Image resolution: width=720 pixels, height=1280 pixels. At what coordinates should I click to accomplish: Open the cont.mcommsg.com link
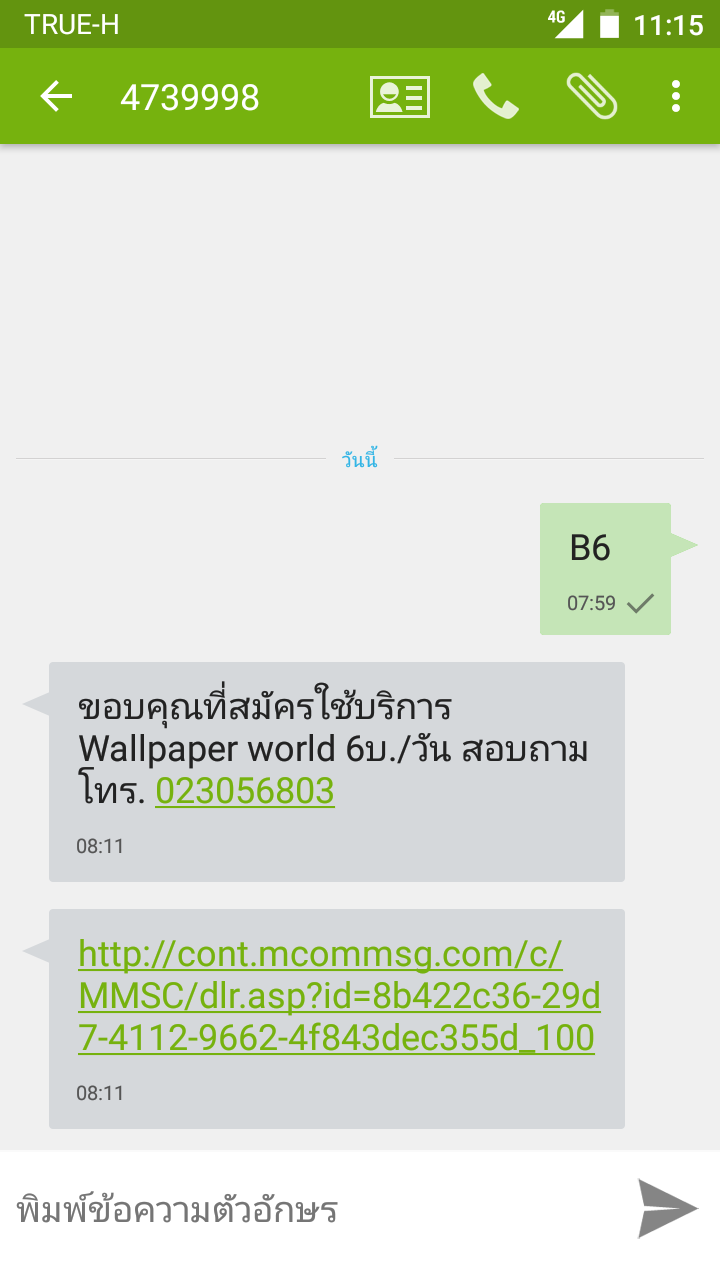coord(339,996)
